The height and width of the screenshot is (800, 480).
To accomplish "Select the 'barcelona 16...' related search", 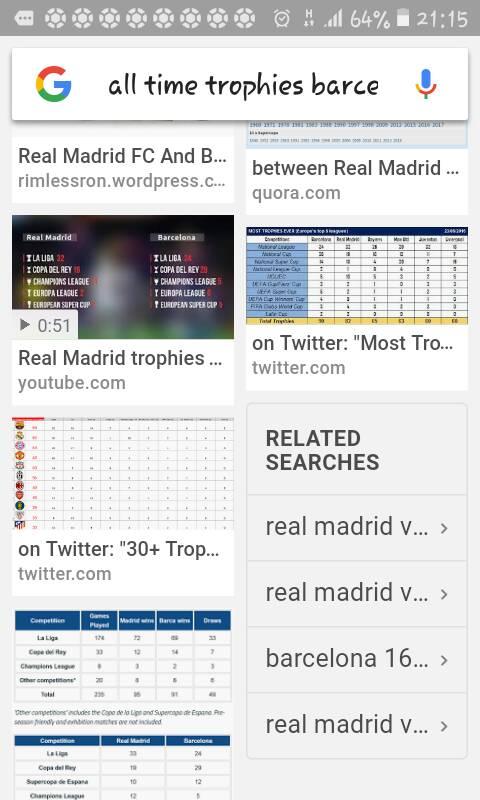I will coord(357,659).
